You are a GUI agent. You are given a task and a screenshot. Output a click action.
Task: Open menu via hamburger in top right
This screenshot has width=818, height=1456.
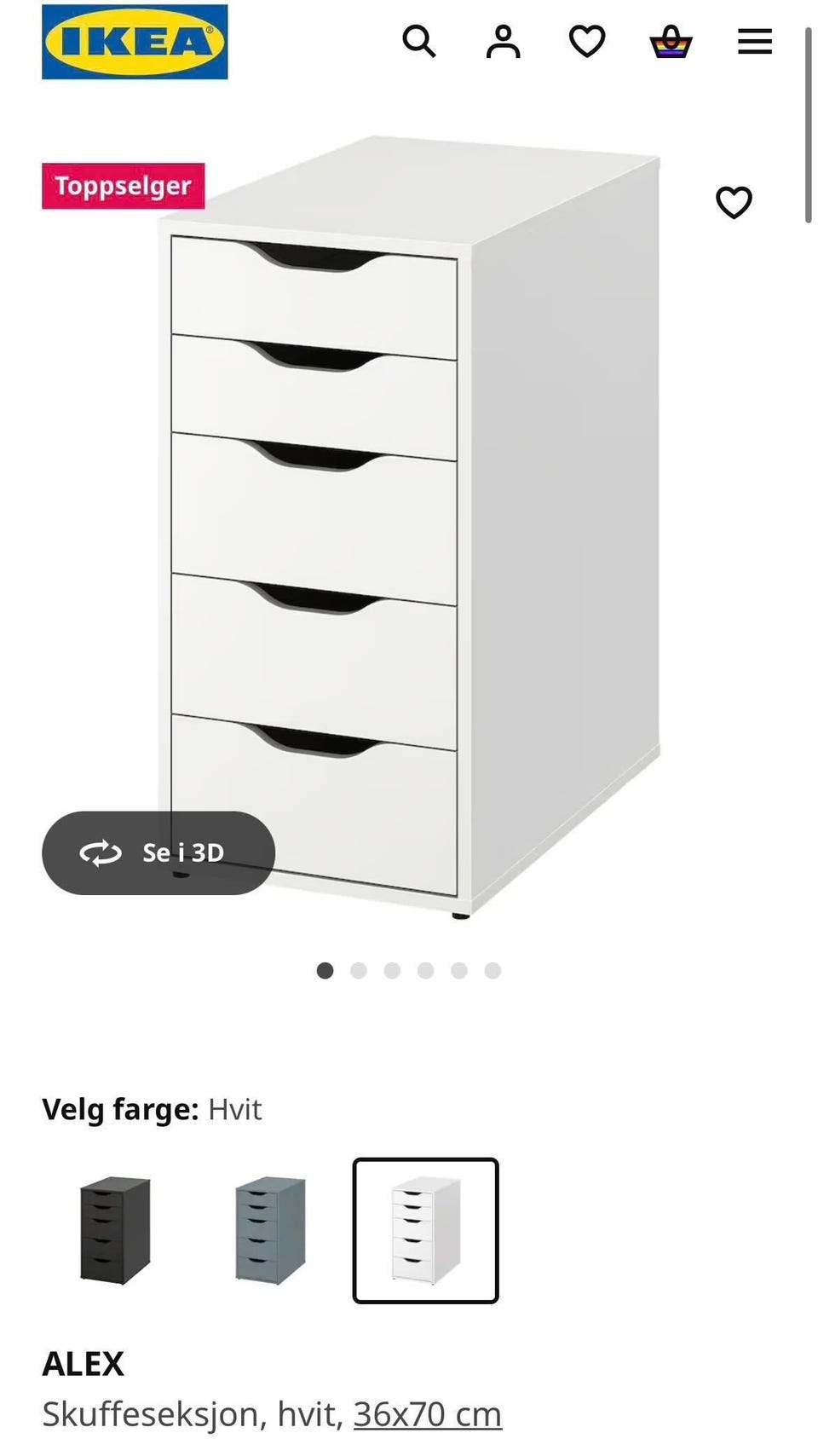tap(754, 41)
